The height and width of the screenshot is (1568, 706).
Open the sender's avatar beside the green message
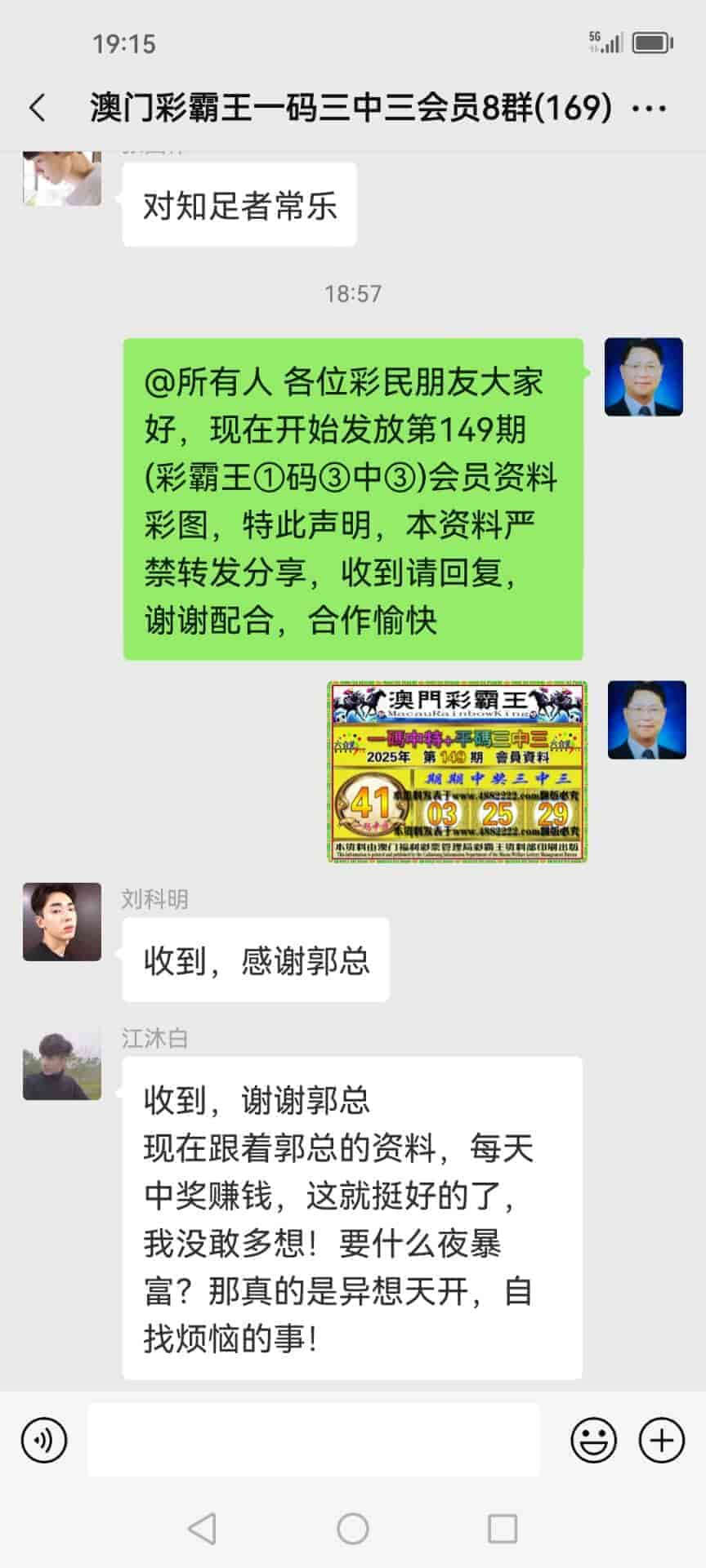pyautogui.click(x=643, y=377)
